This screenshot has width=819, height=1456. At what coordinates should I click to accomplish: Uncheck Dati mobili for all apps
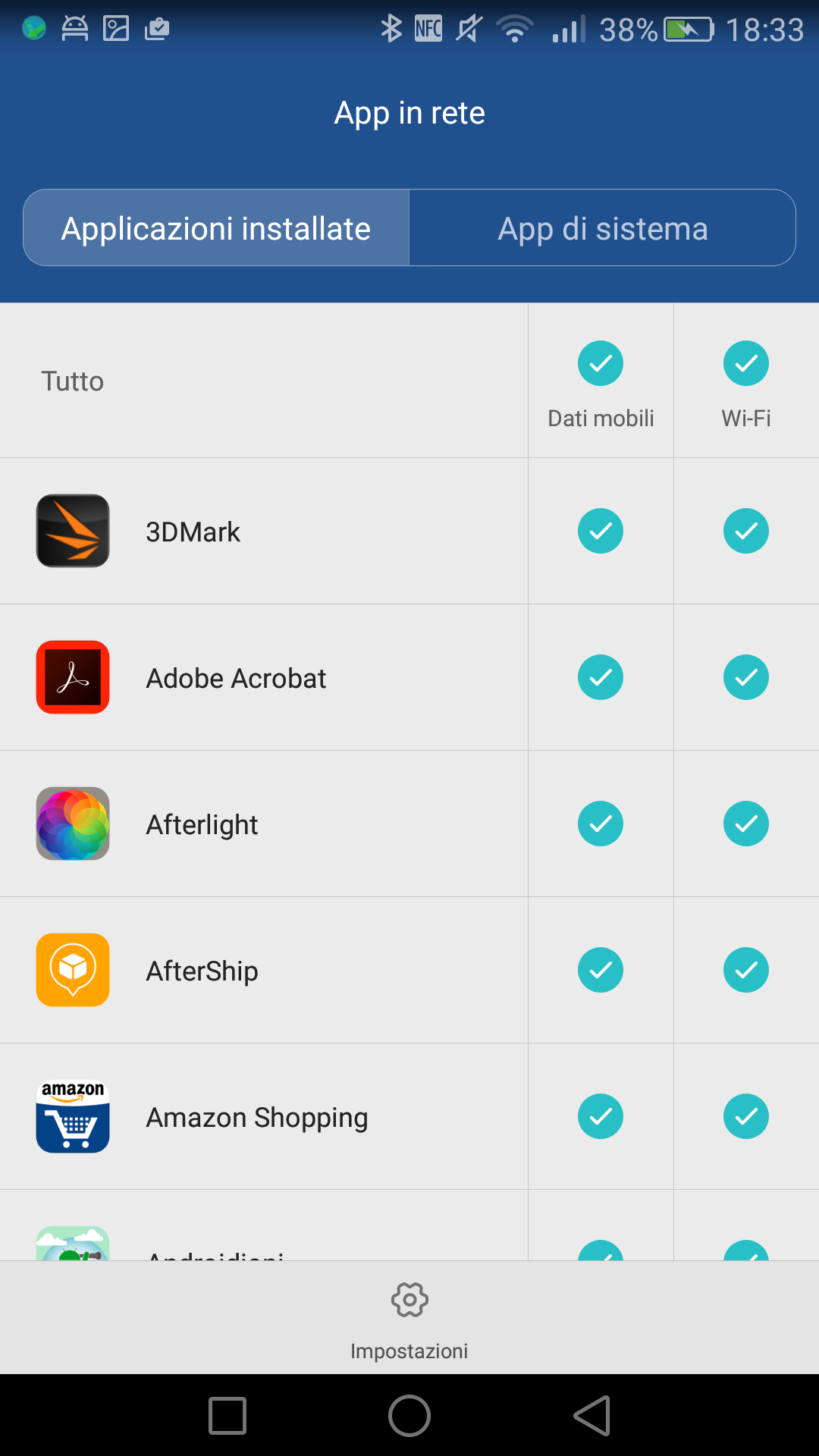click(601, 364)
